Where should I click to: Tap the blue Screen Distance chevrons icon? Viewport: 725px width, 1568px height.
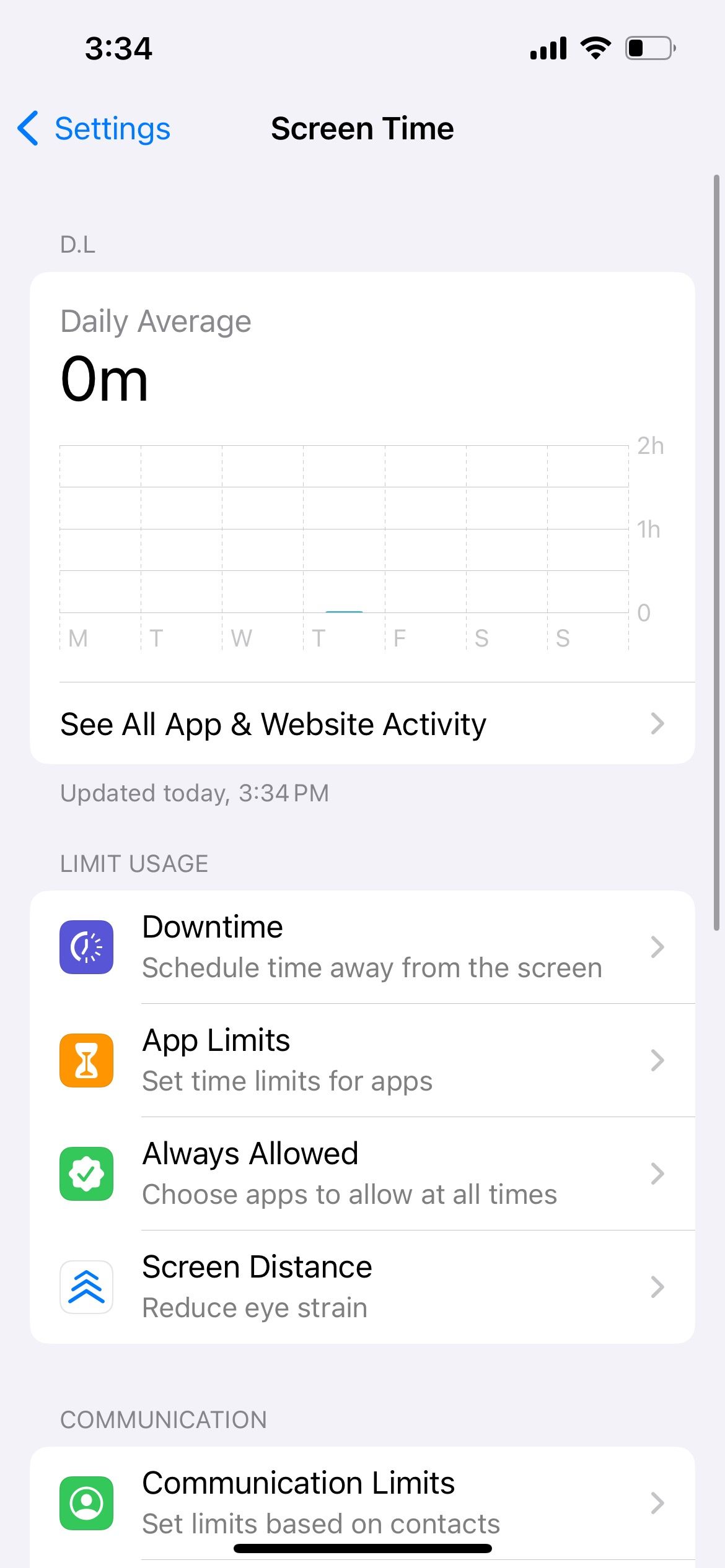(86, 1286)
